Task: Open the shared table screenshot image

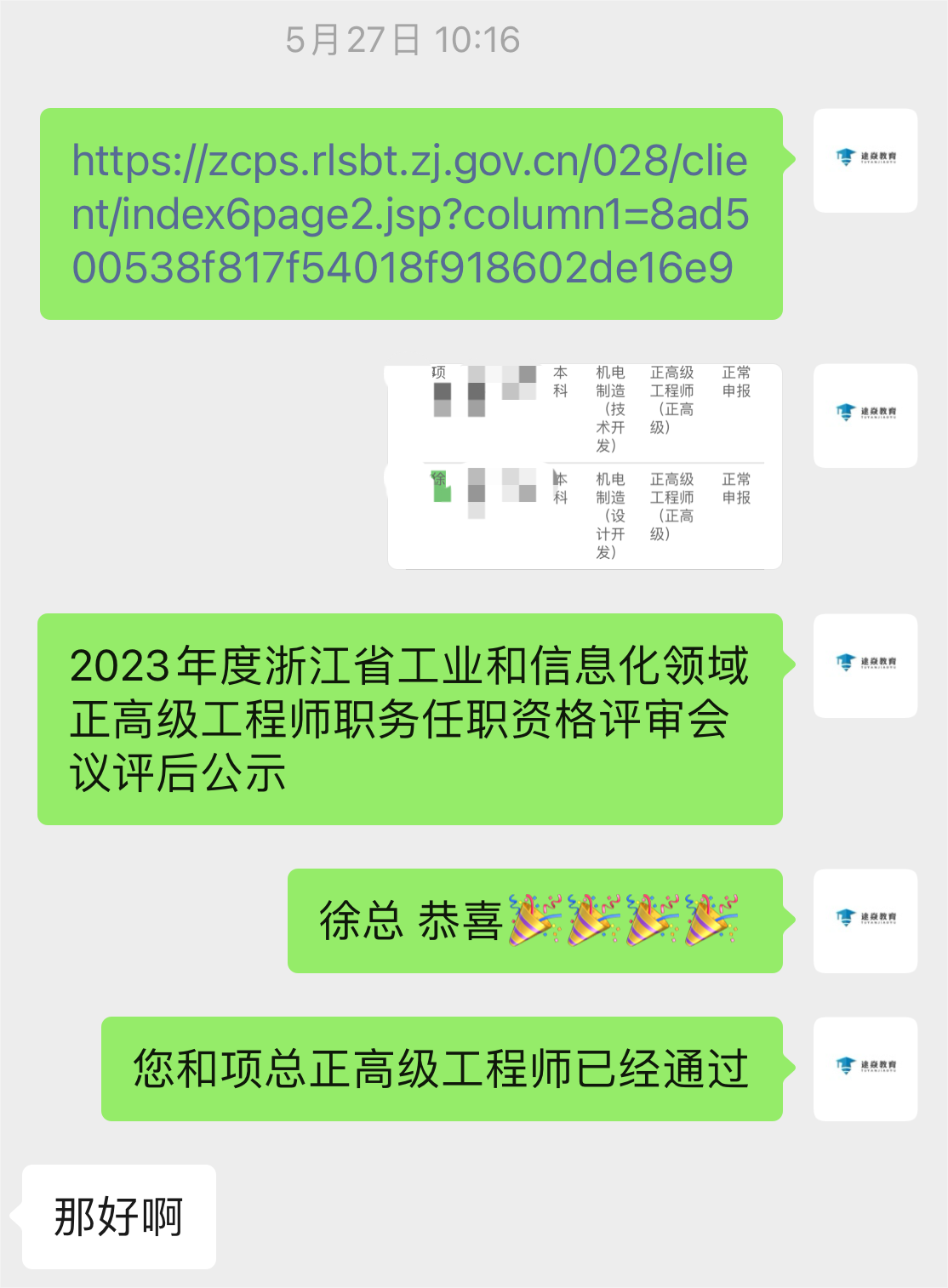Action: click(585, 466)
